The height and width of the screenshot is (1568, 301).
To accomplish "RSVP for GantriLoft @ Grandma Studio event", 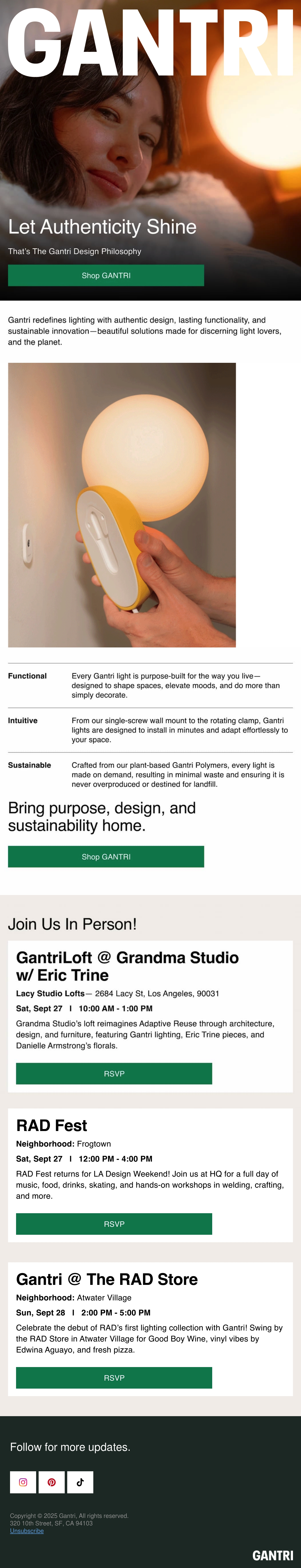I will 114,1074.
